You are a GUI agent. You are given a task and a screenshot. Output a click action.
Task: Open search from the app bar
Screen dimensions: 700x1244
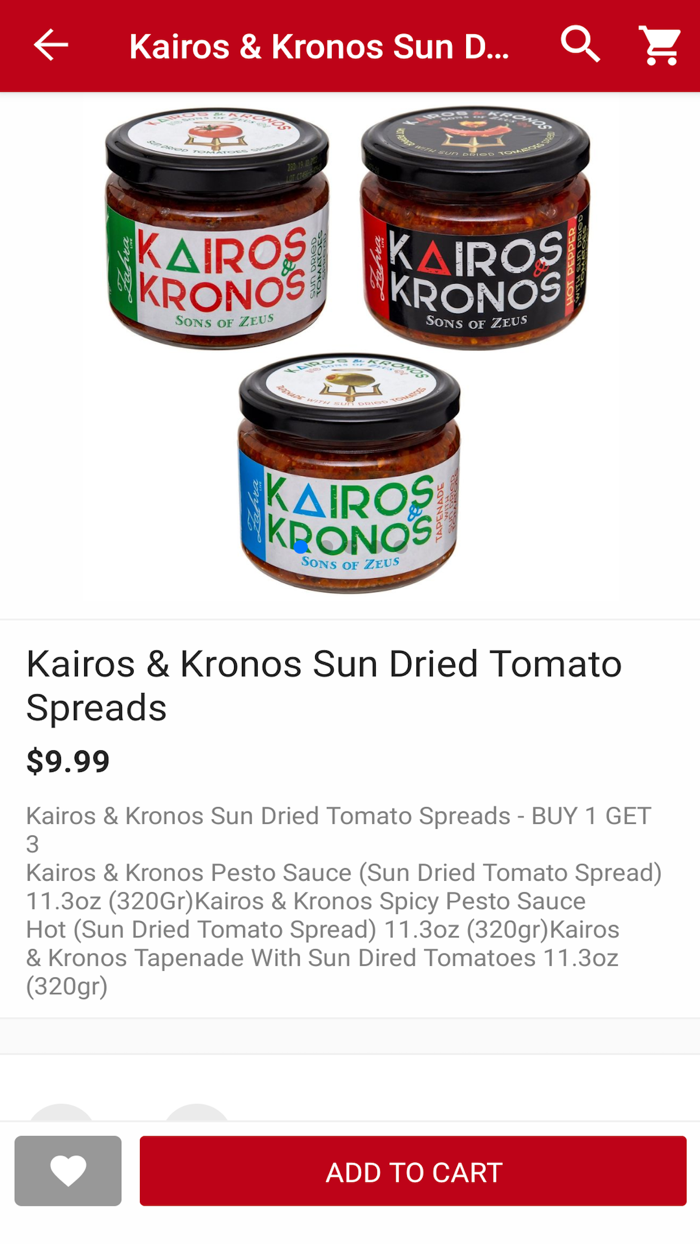(580, 45)
